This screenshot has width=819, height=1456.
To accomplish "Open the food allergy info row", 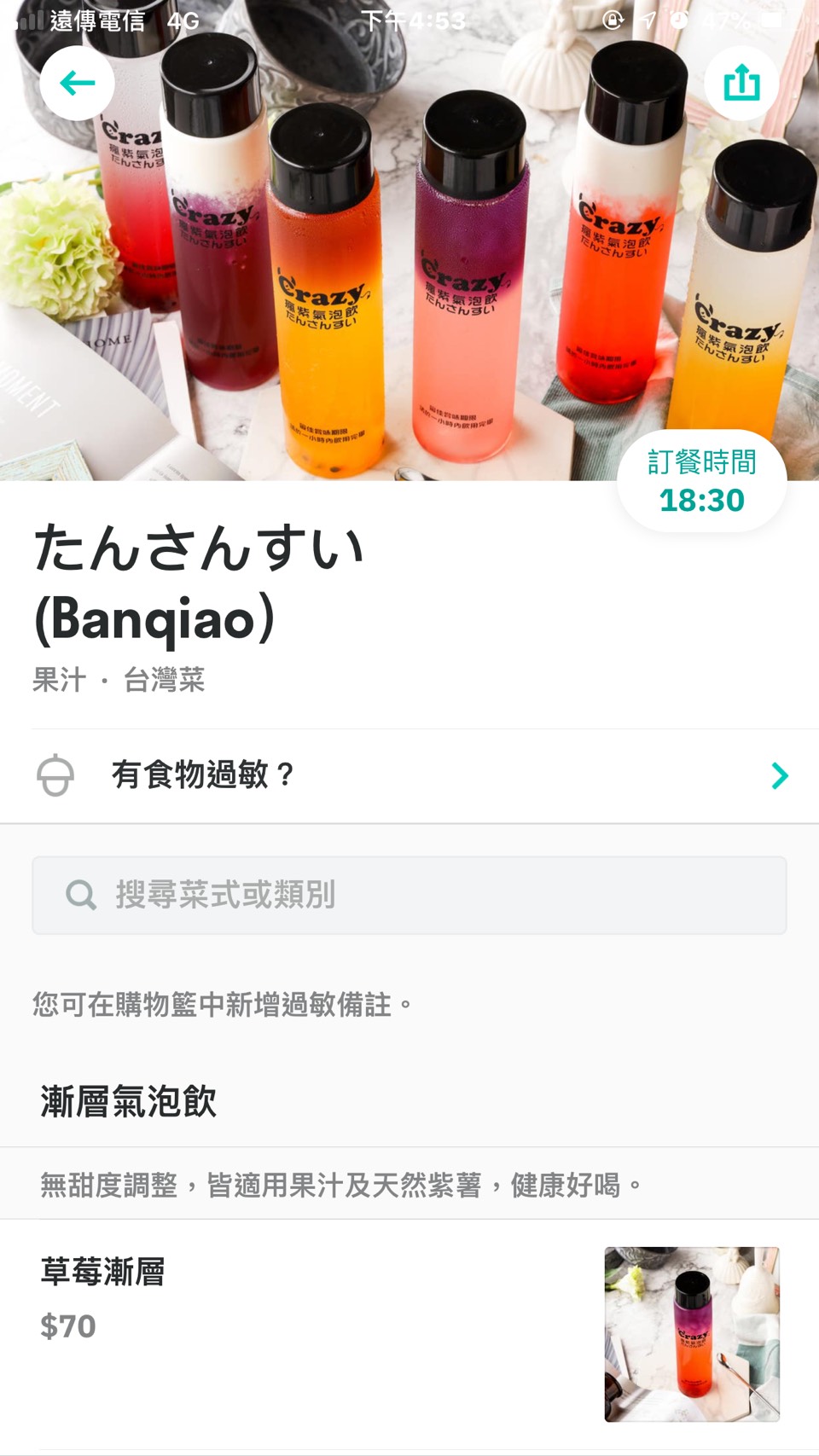I will 409,775.
